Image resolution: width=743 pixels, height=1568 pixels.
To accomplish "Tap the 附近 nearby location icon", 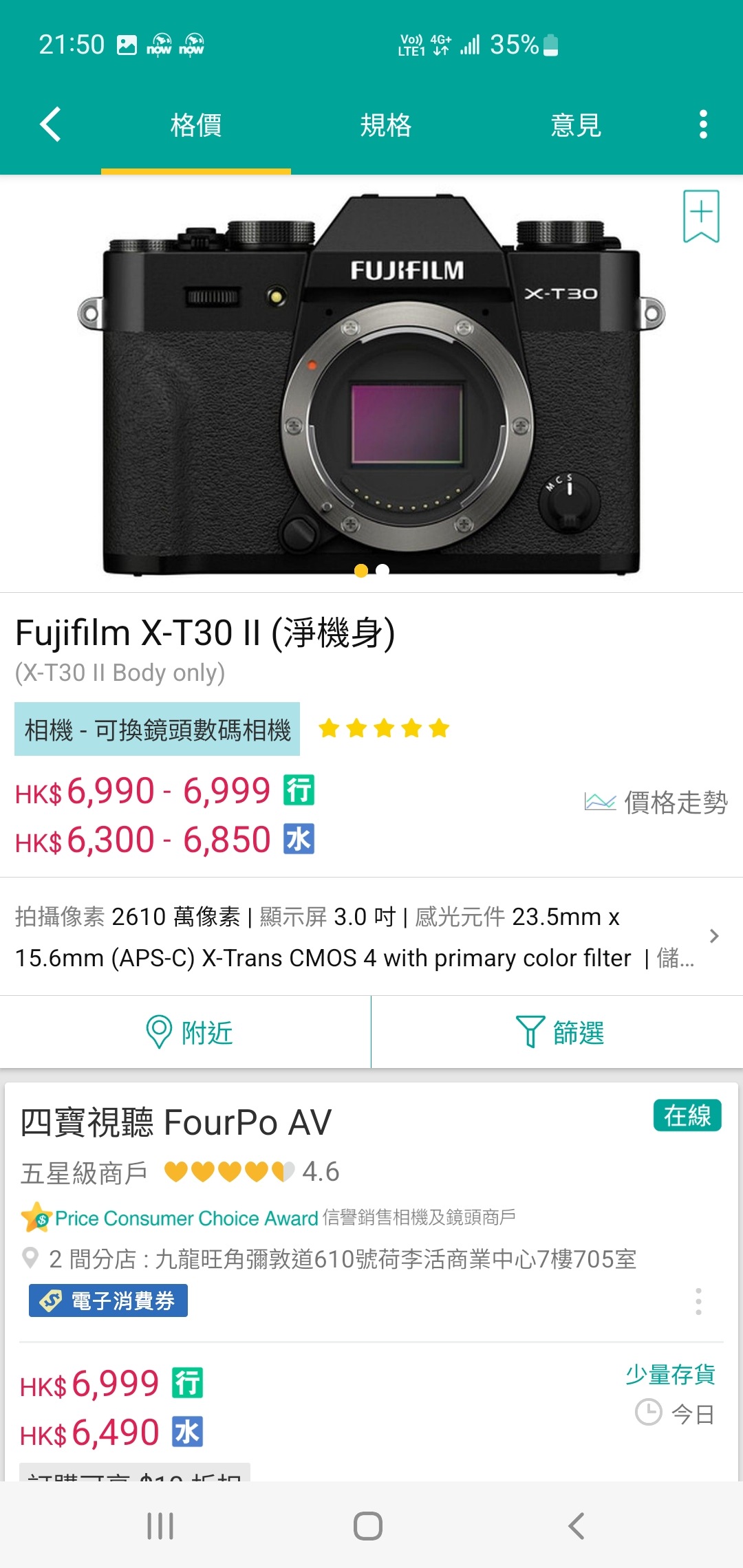I will point(160,1031).
